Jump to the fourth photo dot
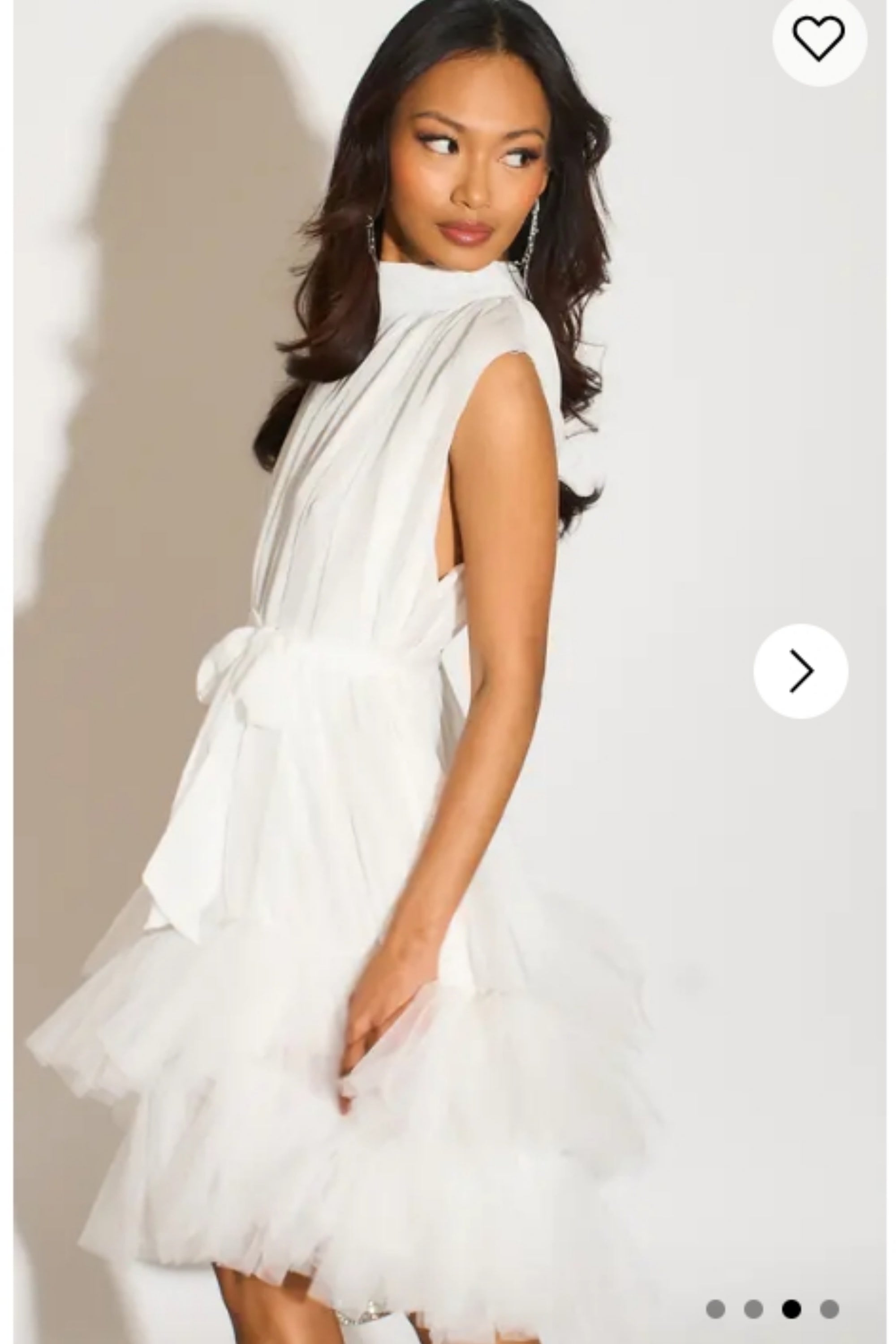The image size is (896, 1344). 829,1292
